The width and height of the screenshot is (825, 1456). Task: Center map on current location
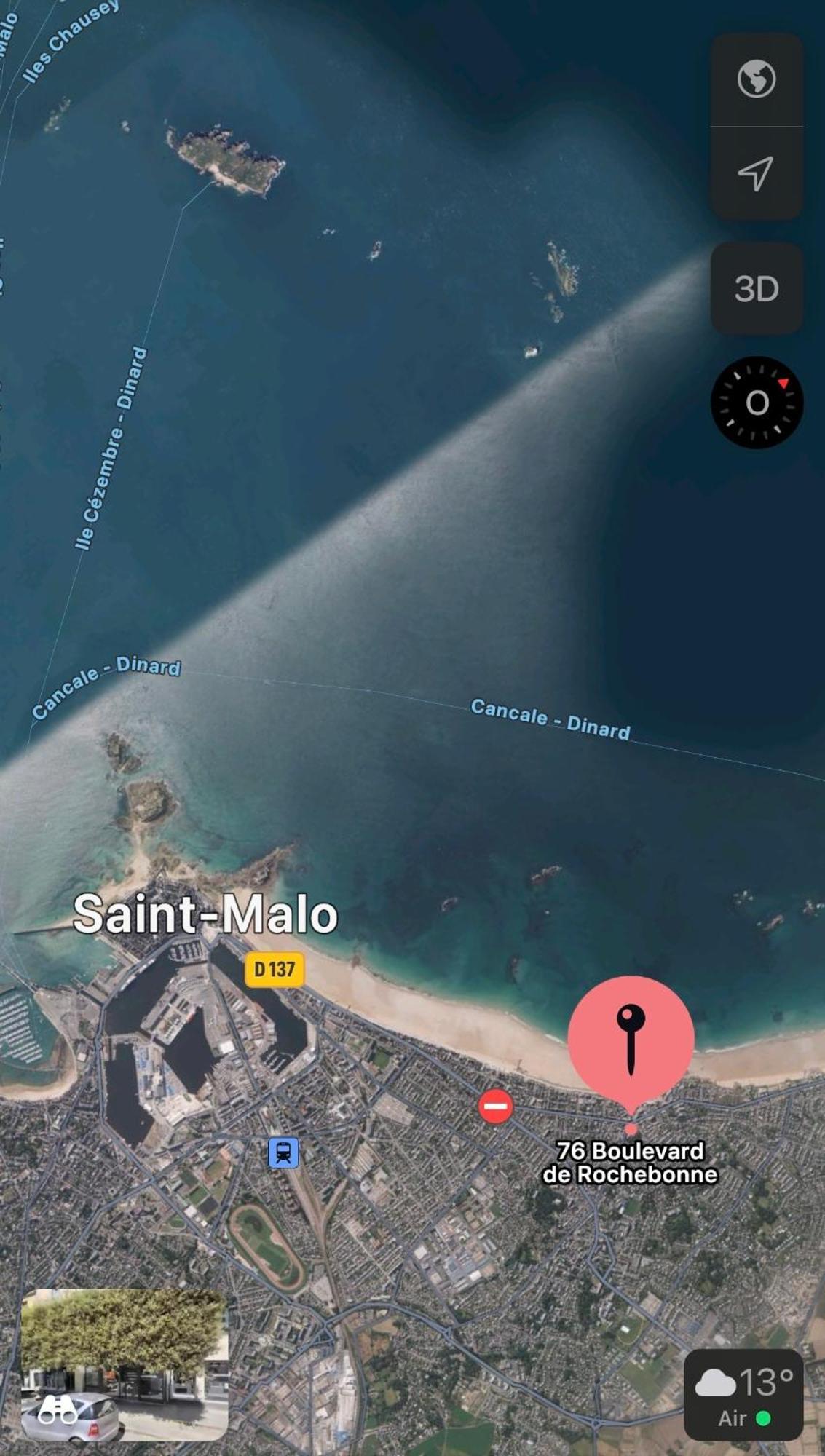[756, 173]
